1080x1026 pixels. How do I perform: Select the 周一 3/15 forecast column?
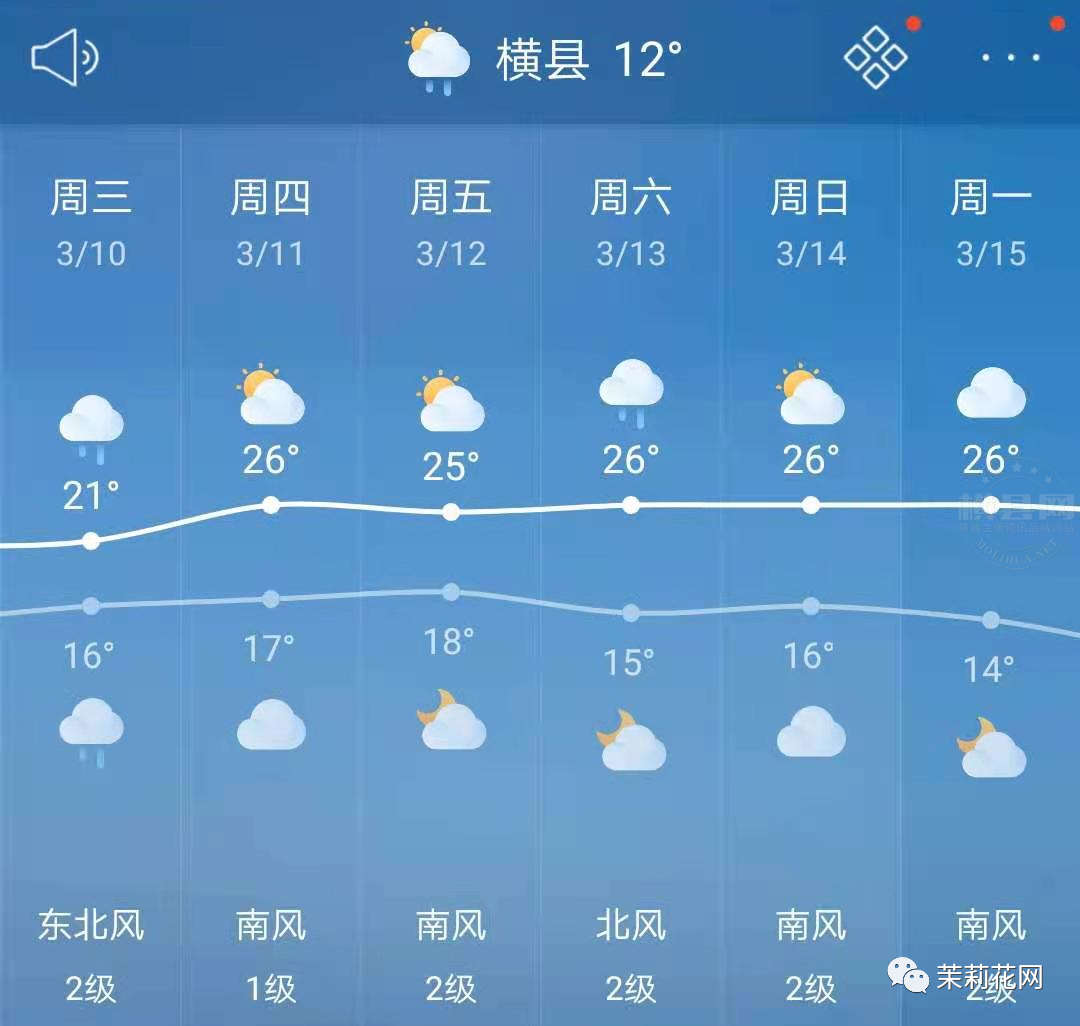(991, 222)
